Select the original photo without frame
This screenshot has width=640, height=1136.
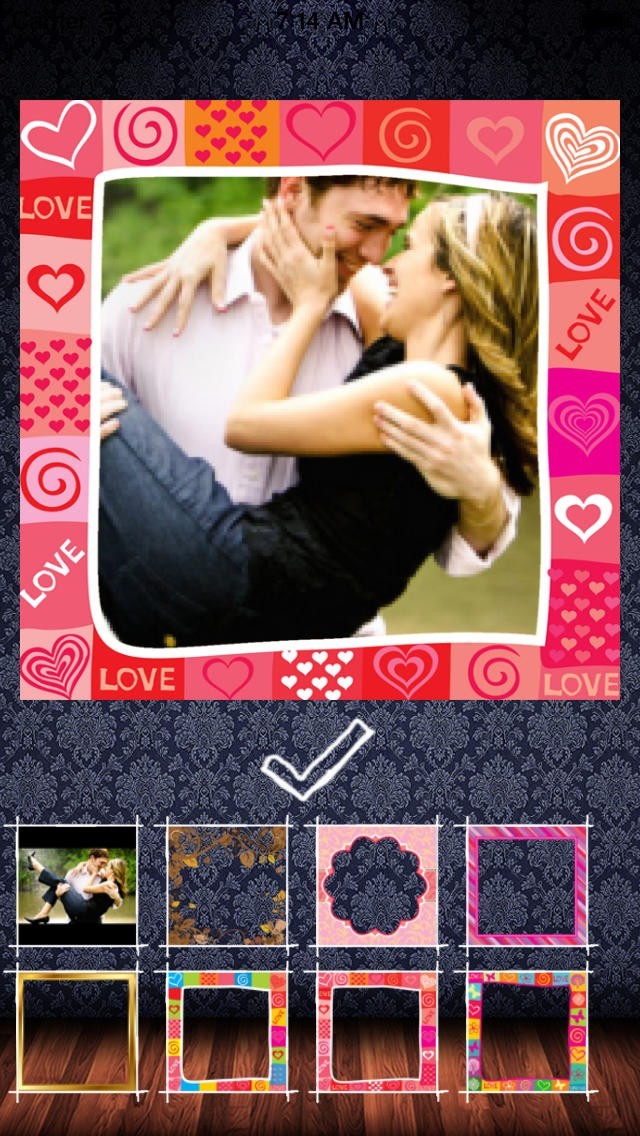[78, 885]
